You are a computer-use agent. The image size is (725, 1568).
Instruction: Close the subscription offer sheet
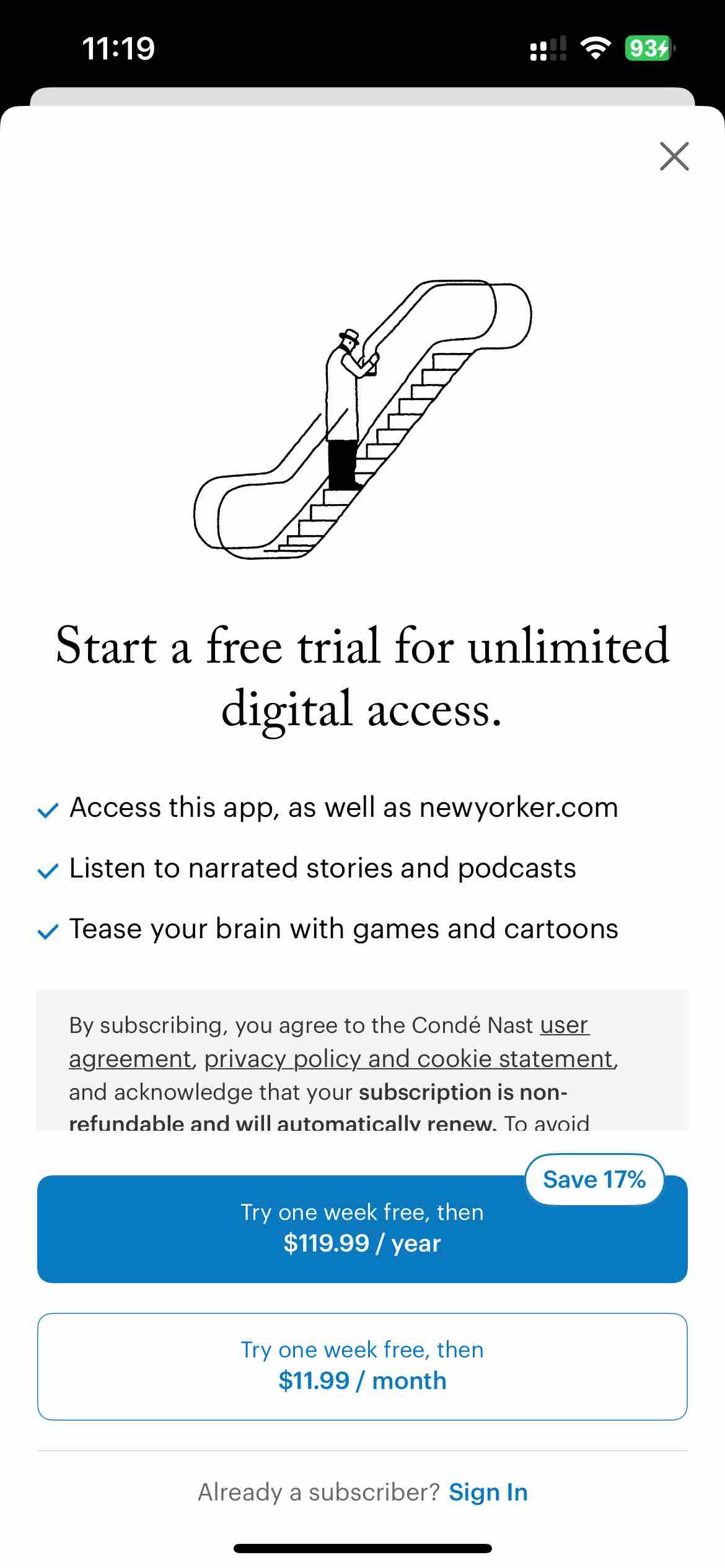pyautogui.click(x=674, y=156)
